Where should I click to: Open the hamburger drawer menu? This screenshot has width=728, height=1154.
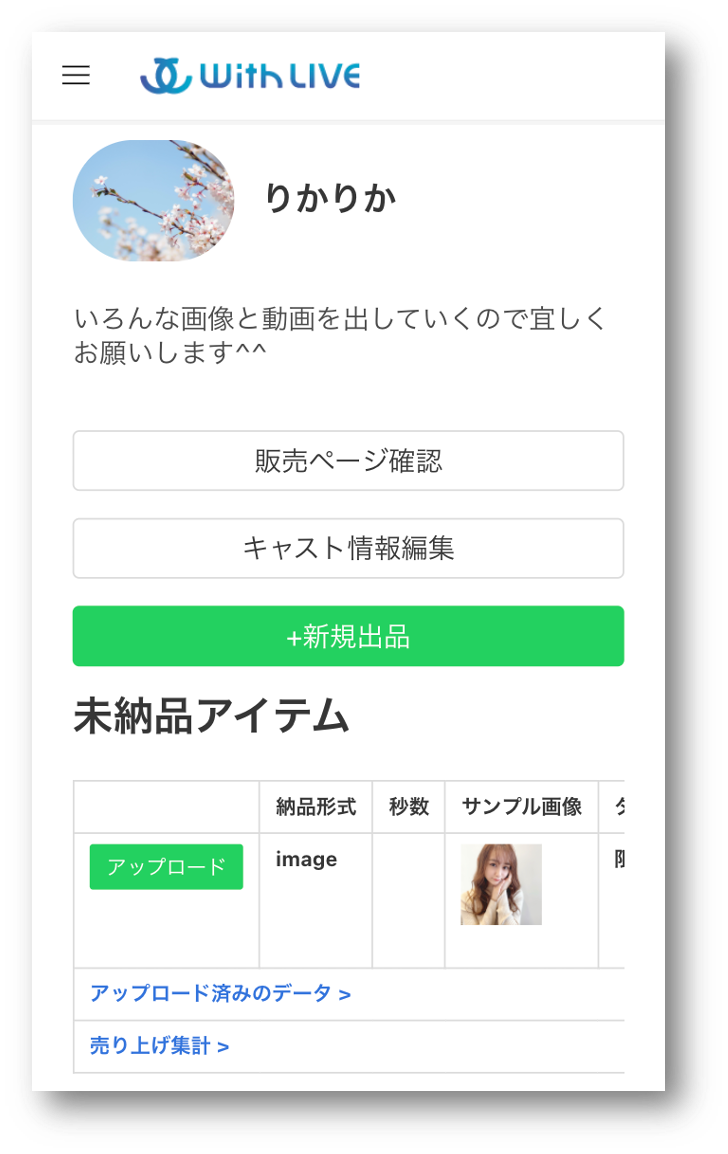(76, 76)
